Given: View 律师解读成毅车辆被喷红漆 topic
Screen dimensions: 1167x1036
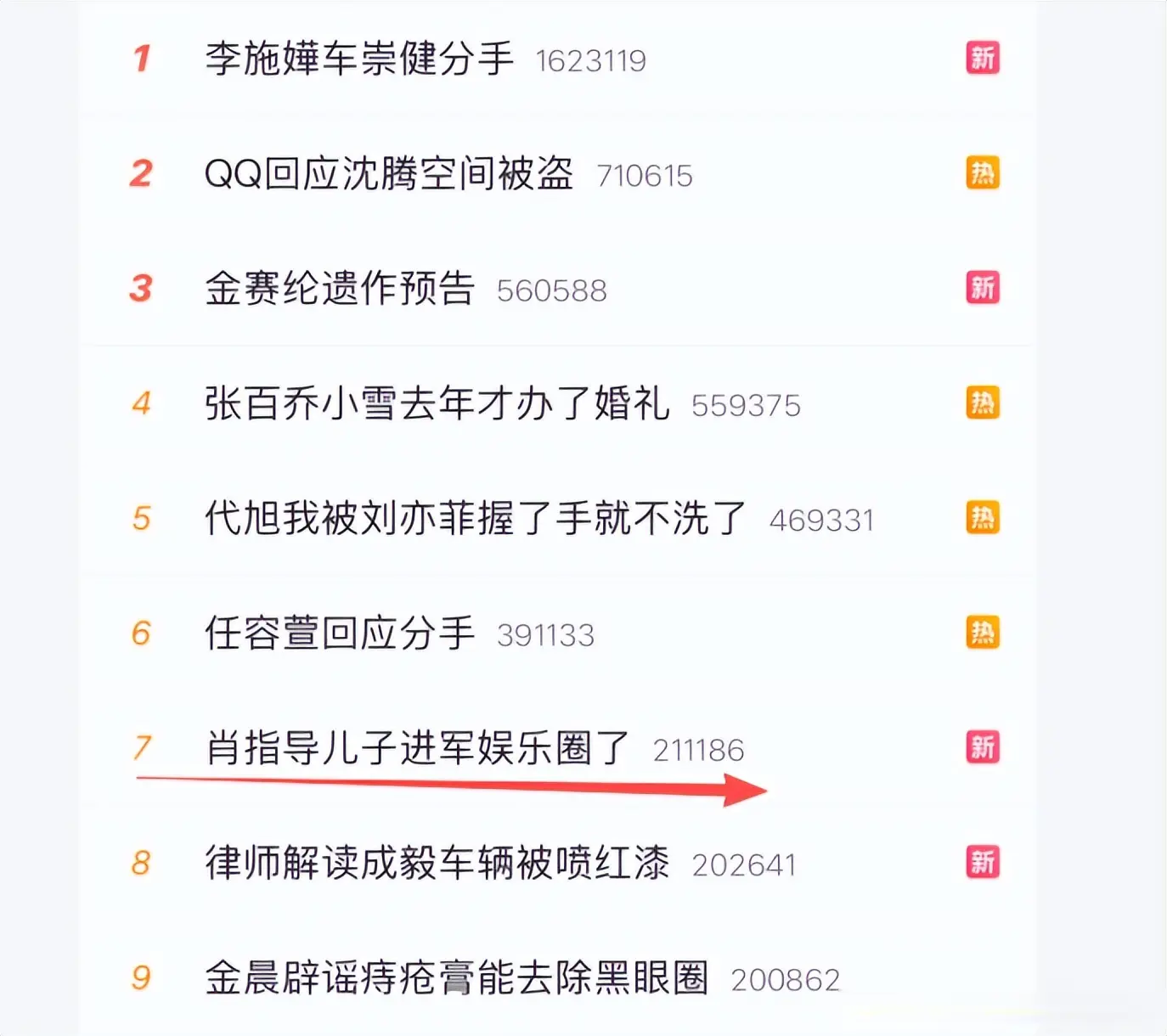Looking at the screenshot, I should (437, 863).
